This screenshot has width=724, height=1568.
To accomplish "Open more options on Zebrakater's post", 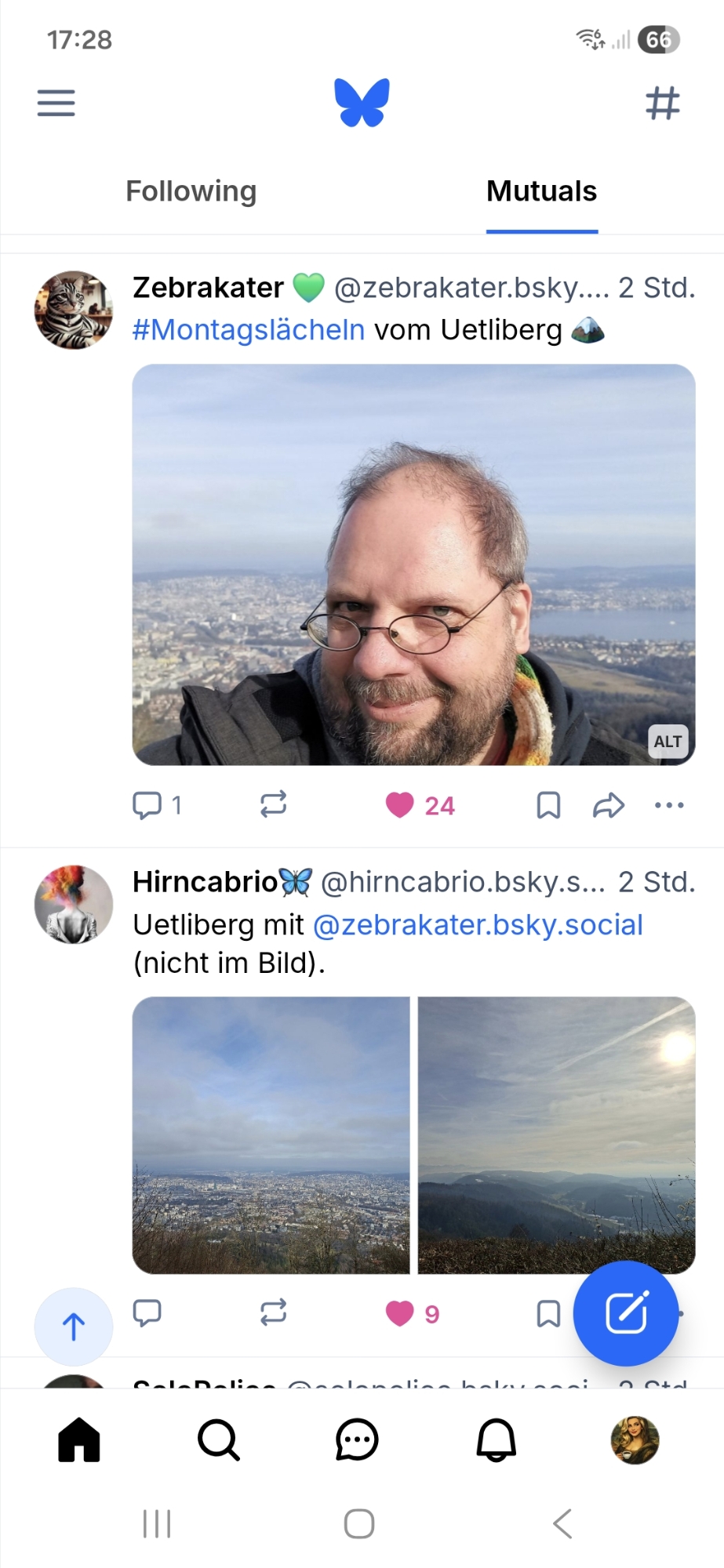I will [x=669, y=805].
